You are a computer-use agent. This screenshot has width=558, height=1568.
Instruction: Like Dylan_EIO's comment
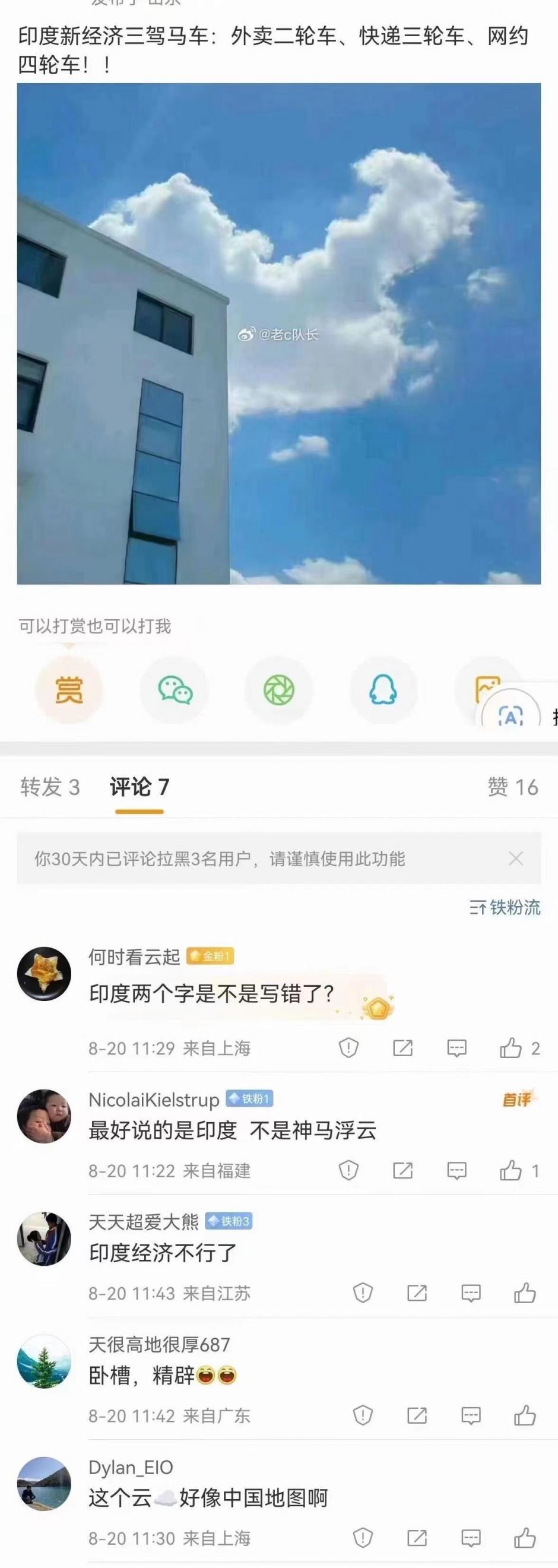[x=525, y=1538]
